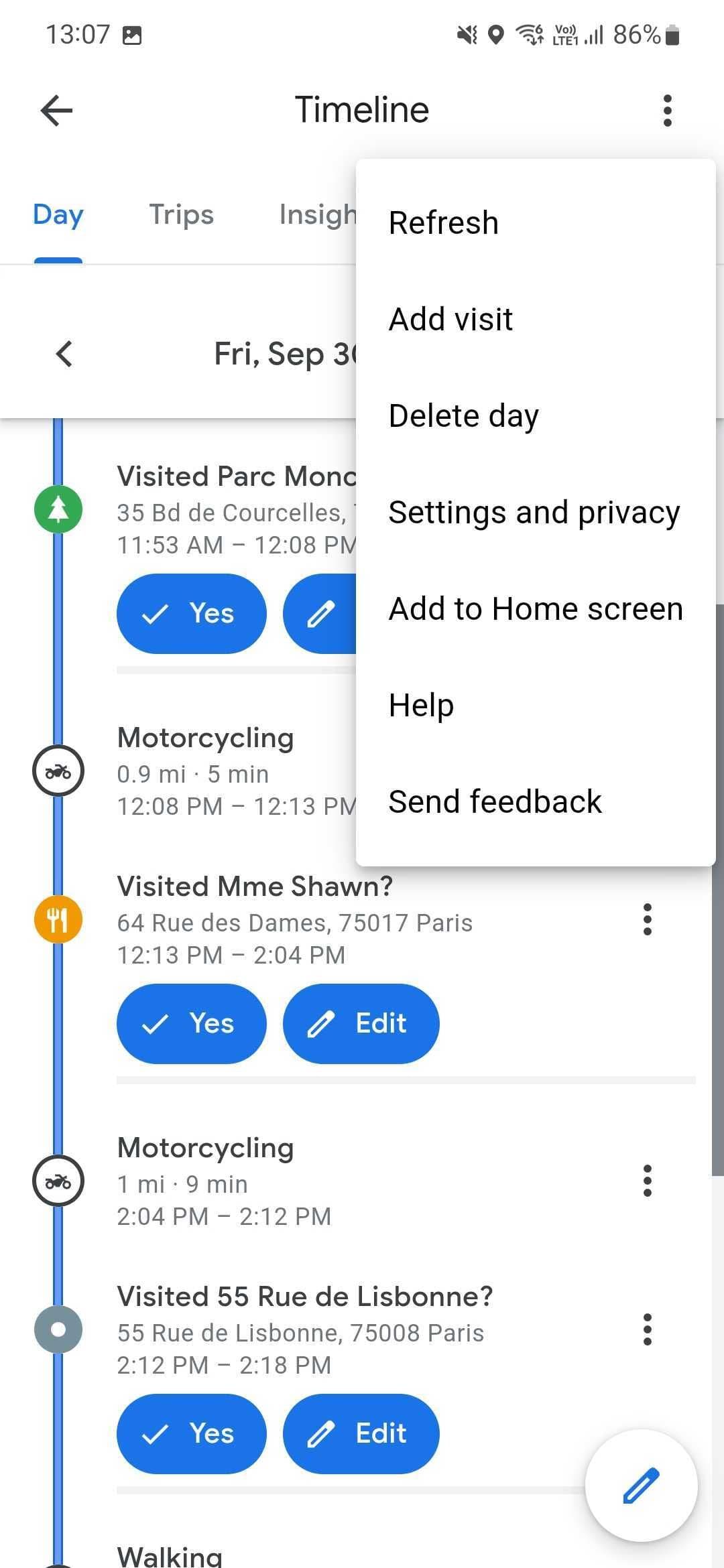Screen dimensions: 724x1568
Task: Select Refresh from the menu
Action: tap(444, 222)
